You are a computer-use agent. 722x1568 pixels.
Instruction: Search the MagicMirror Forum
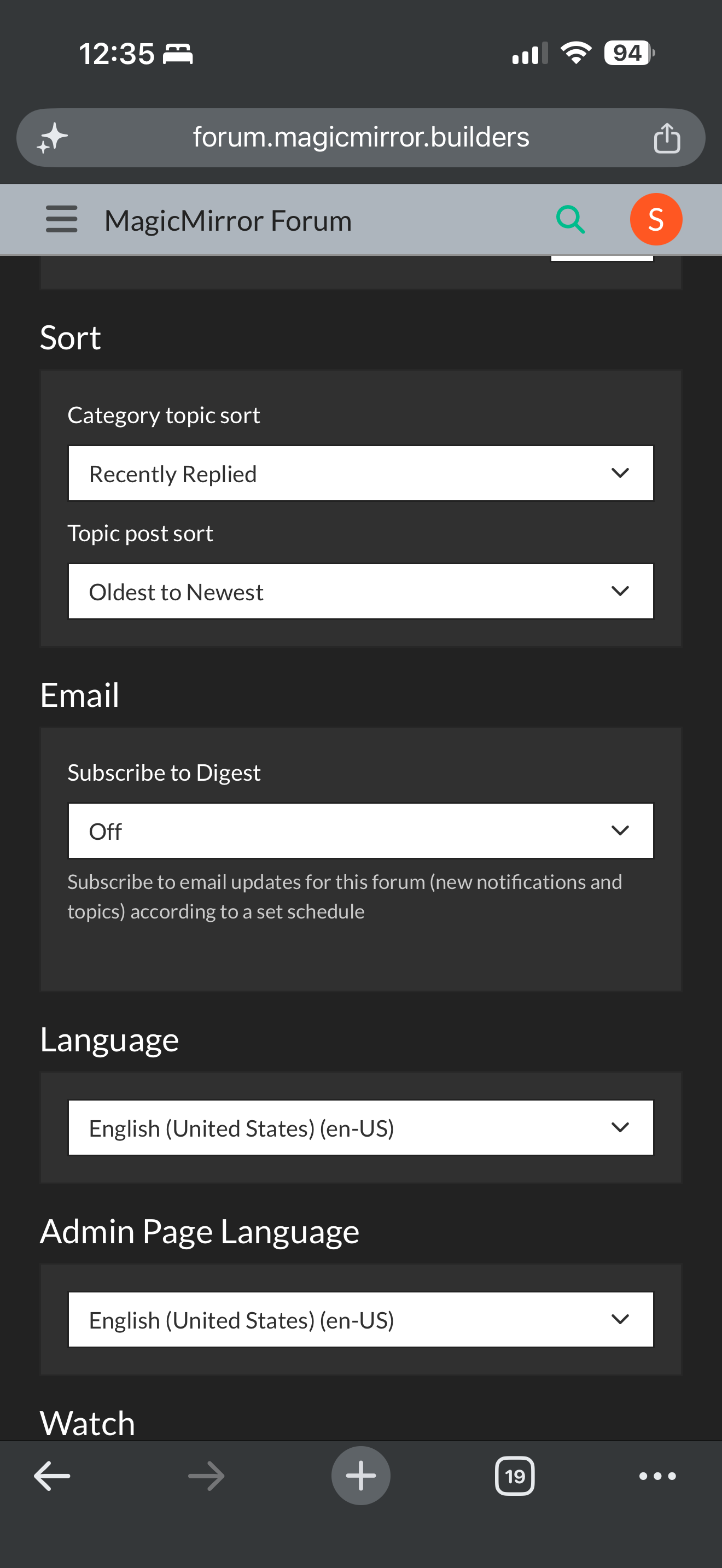[570, 220]
